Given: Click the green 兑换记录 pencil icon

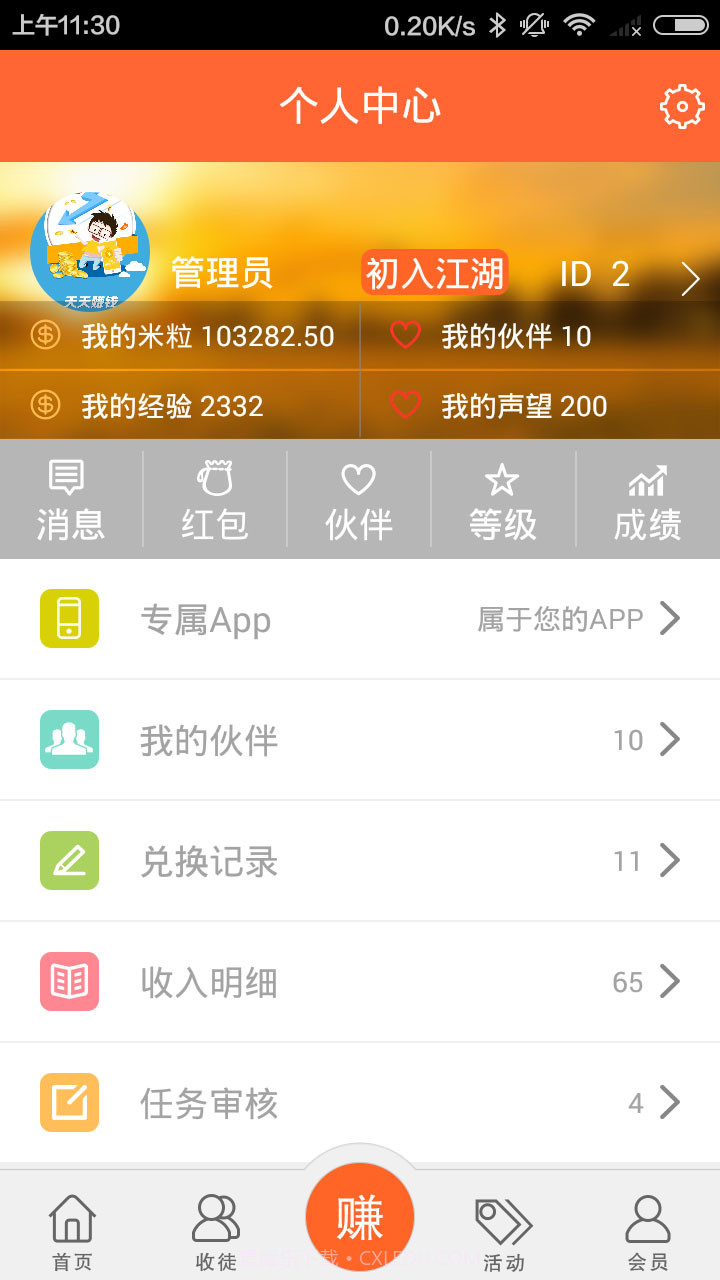Looking at the screenshot, I should (69, 860).
